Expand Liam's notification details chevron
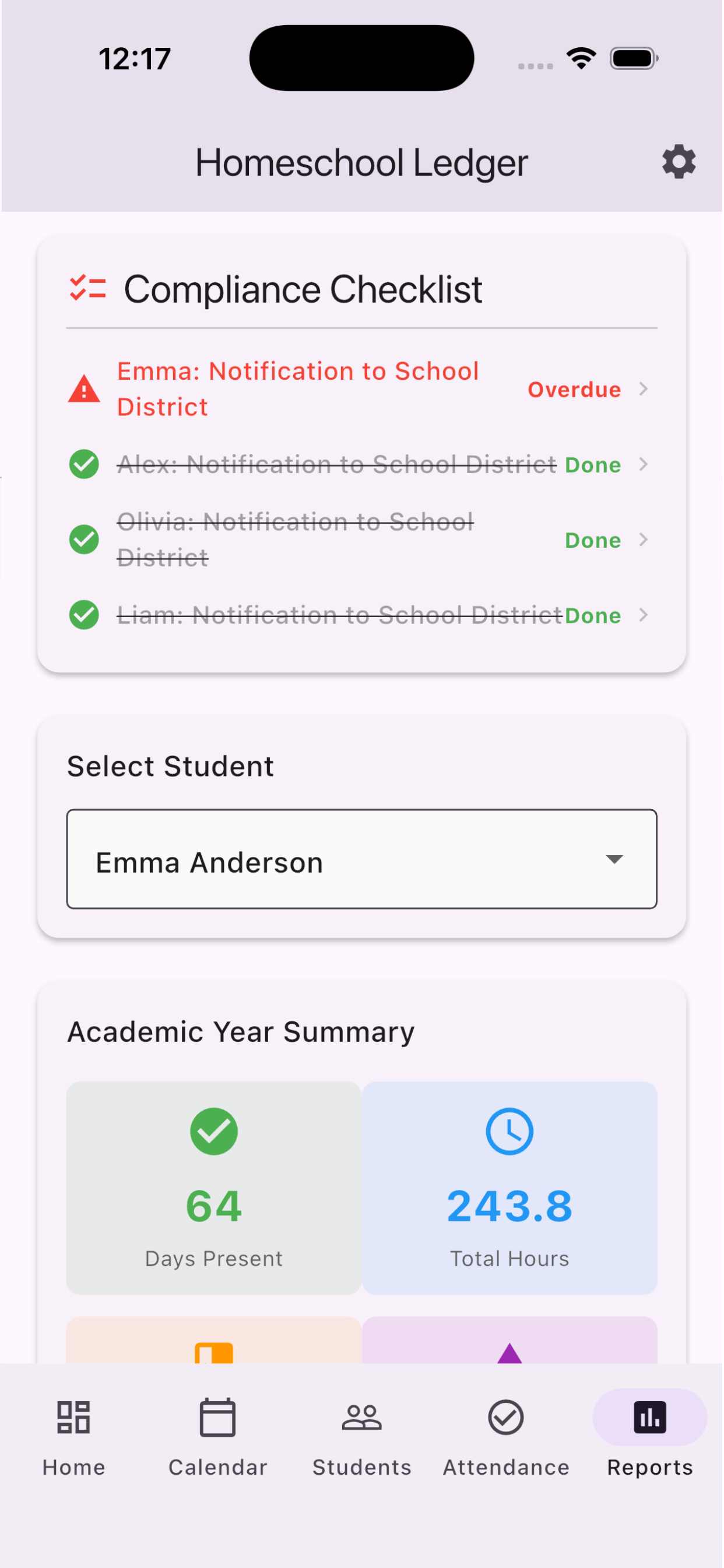 [x=644, y=615]
